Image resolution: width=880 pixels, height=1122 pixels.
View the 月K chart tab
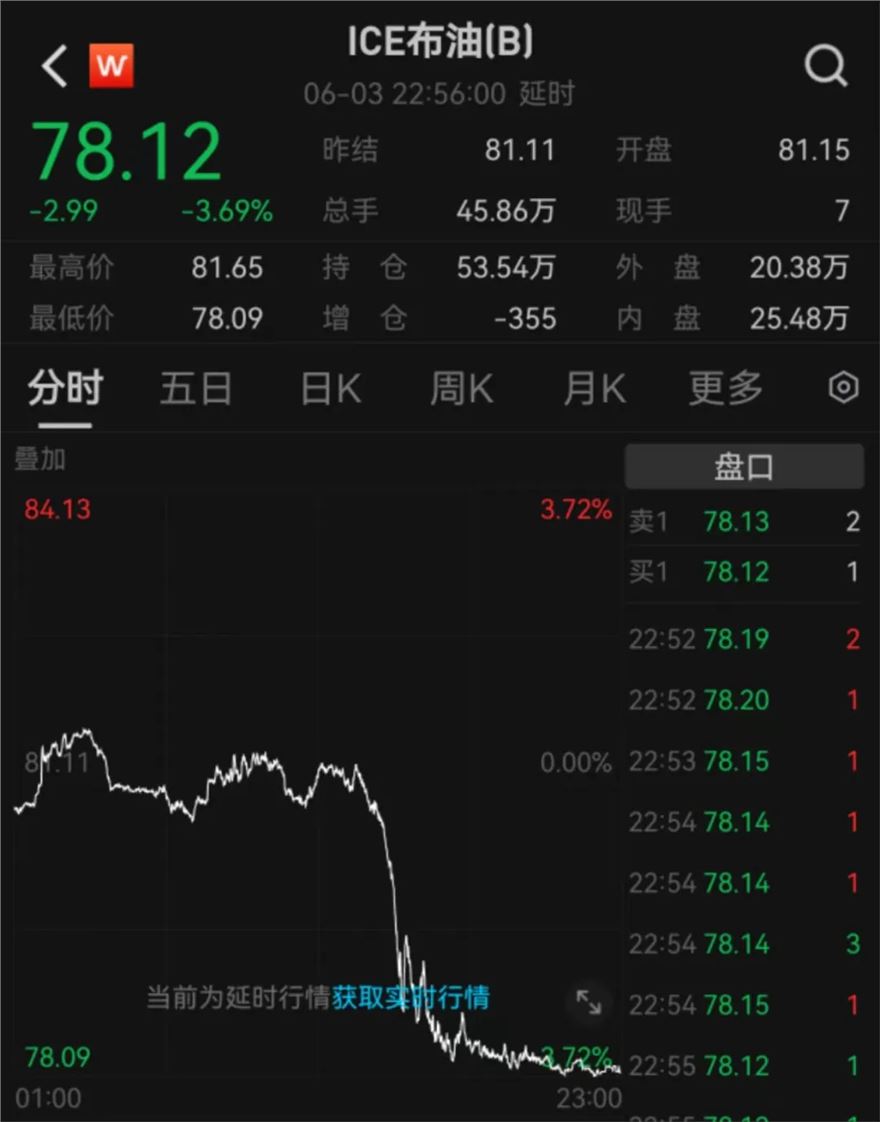click(595, 389)
